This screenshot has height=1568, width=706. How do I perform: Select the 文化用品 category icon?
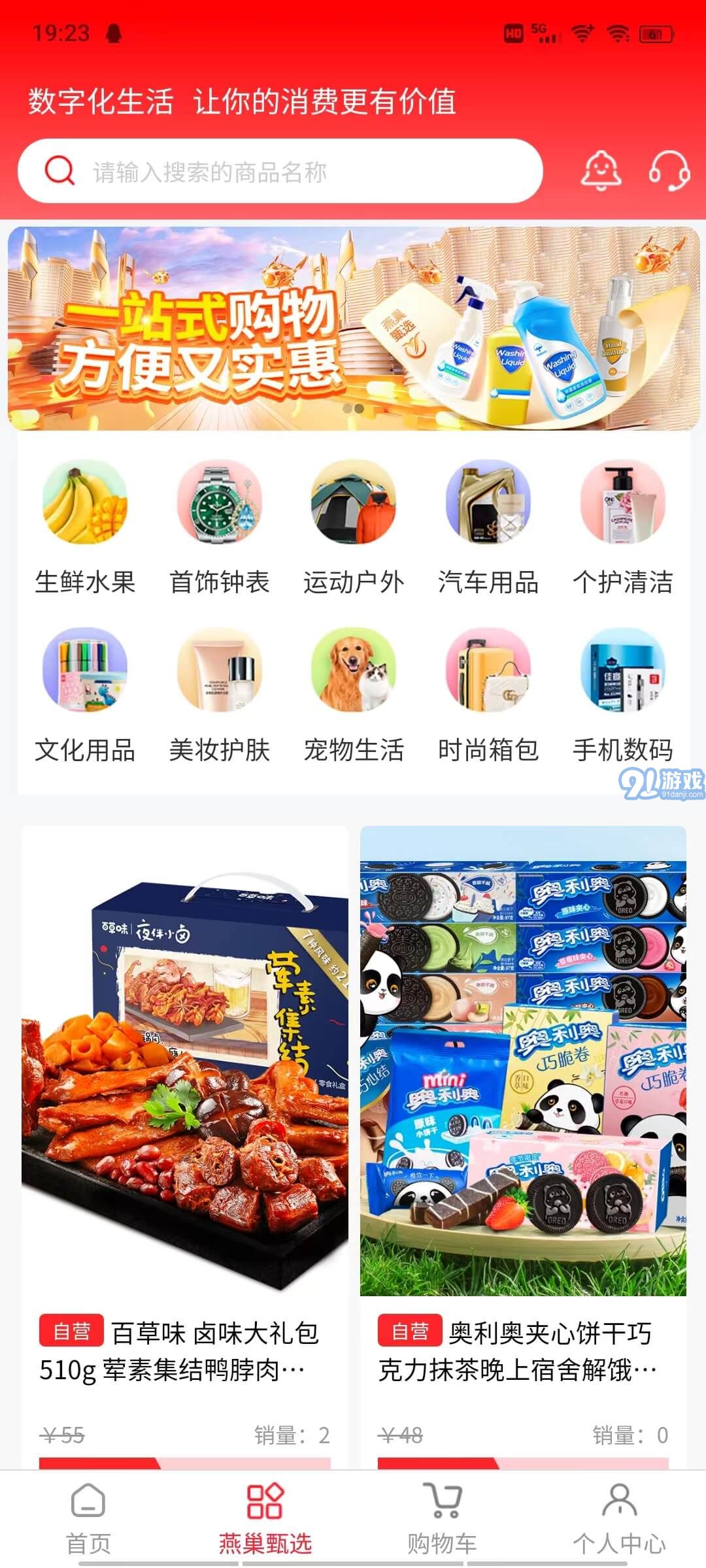[x=84, y=676]
